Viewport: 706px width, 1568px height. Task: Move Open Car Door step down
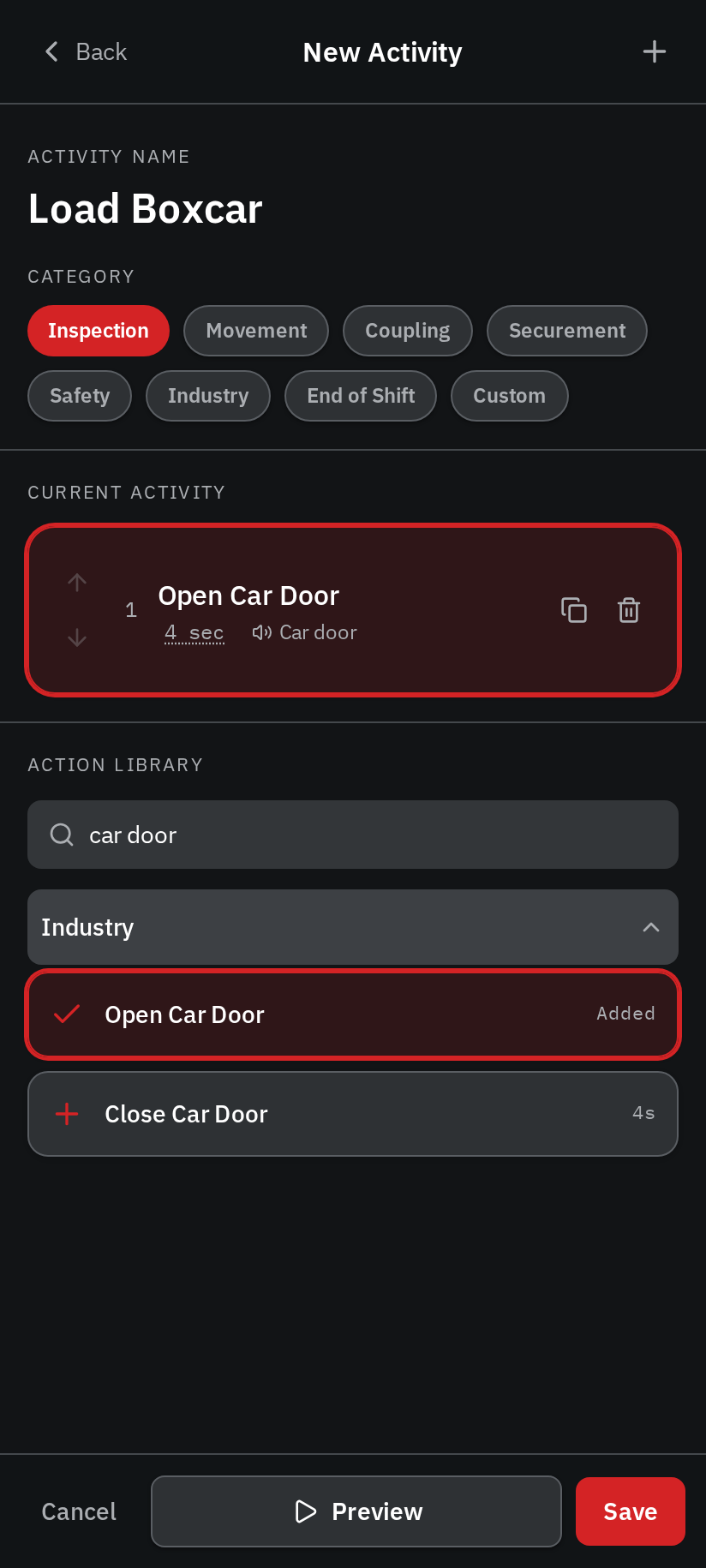[77, 637]
